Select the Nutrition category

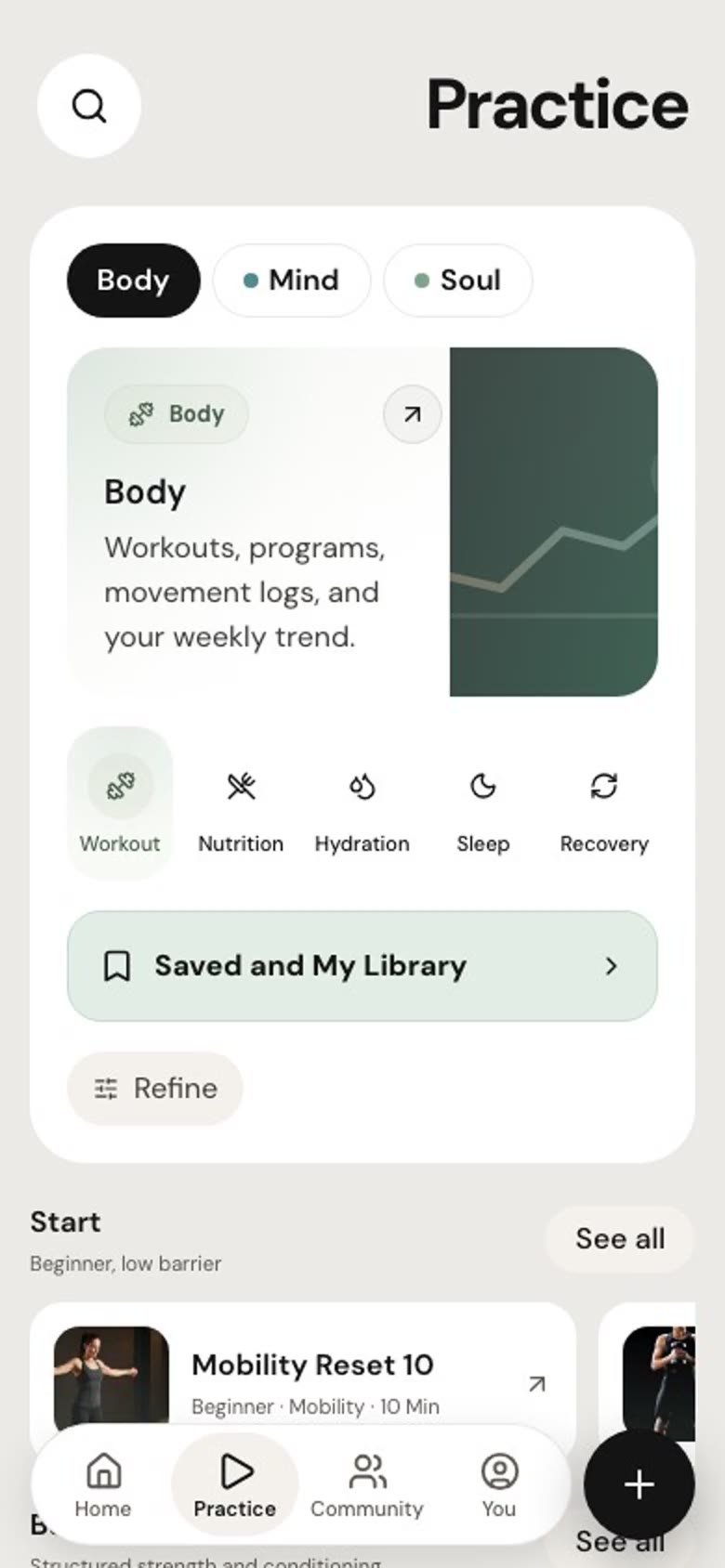coord(241,804)
